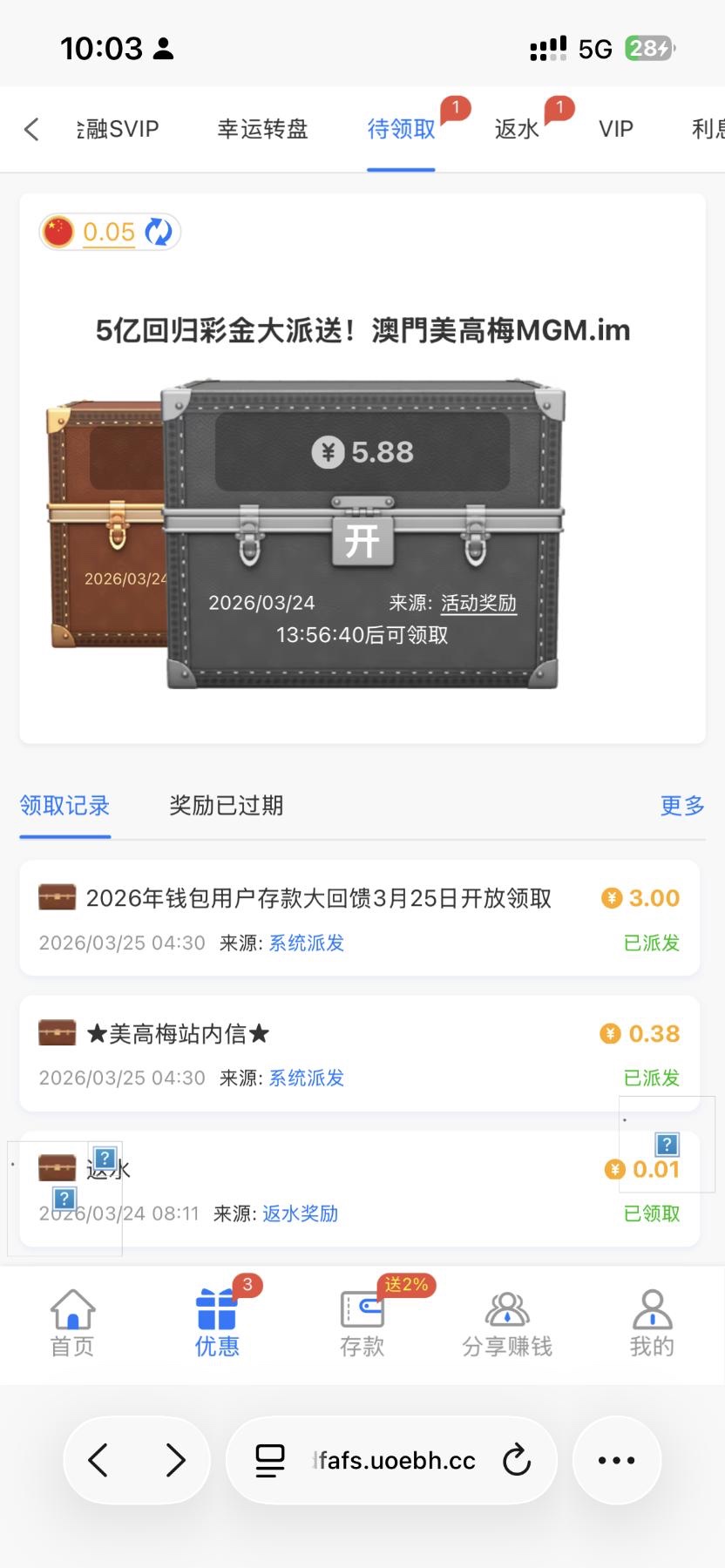Open the 2026年钱包用户存款大回馈 record
Viewport: 725px width, 1568px height.
point(318,899)
